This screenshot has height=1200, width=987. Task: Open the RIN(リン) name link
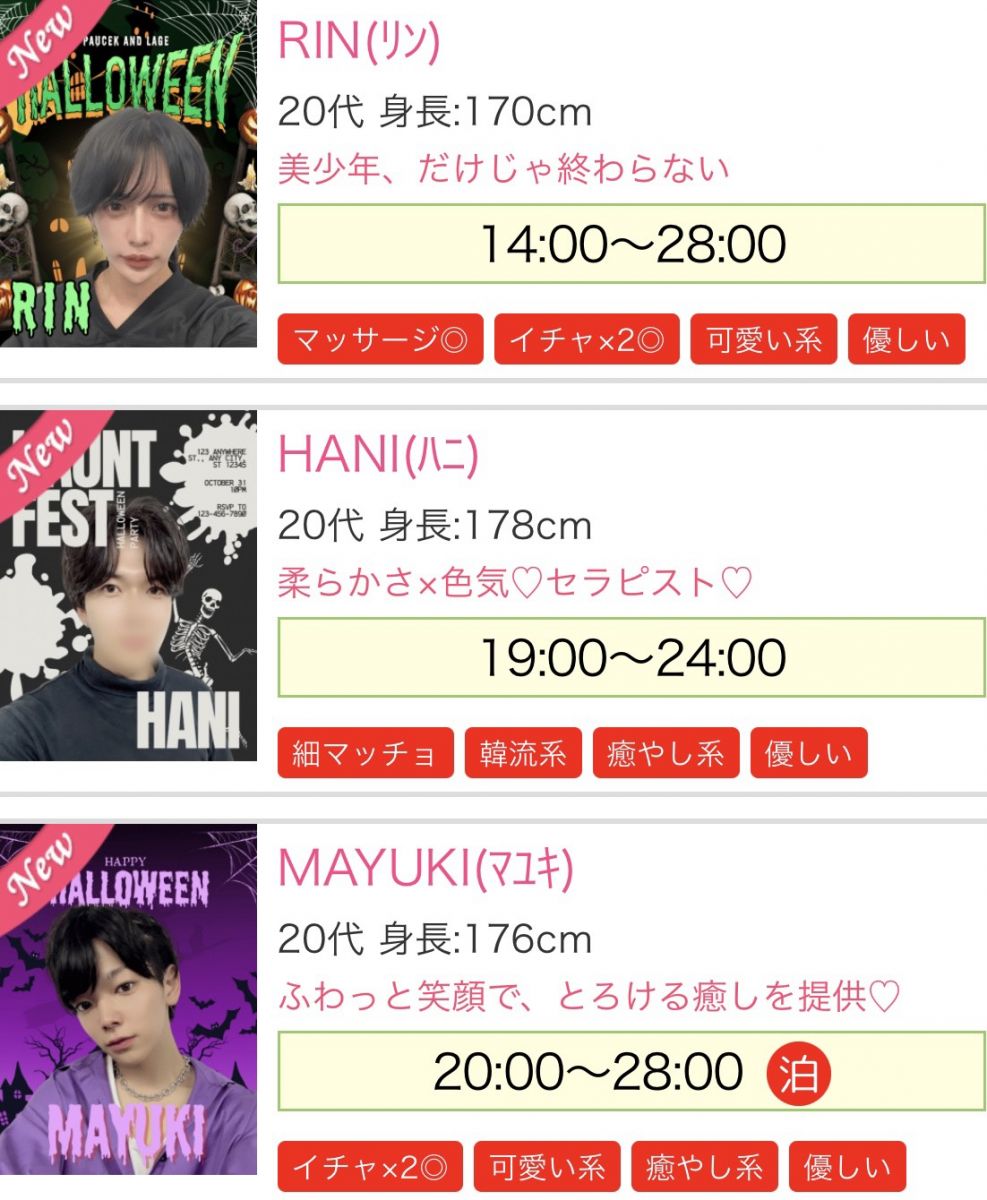[x=359, y=42]
